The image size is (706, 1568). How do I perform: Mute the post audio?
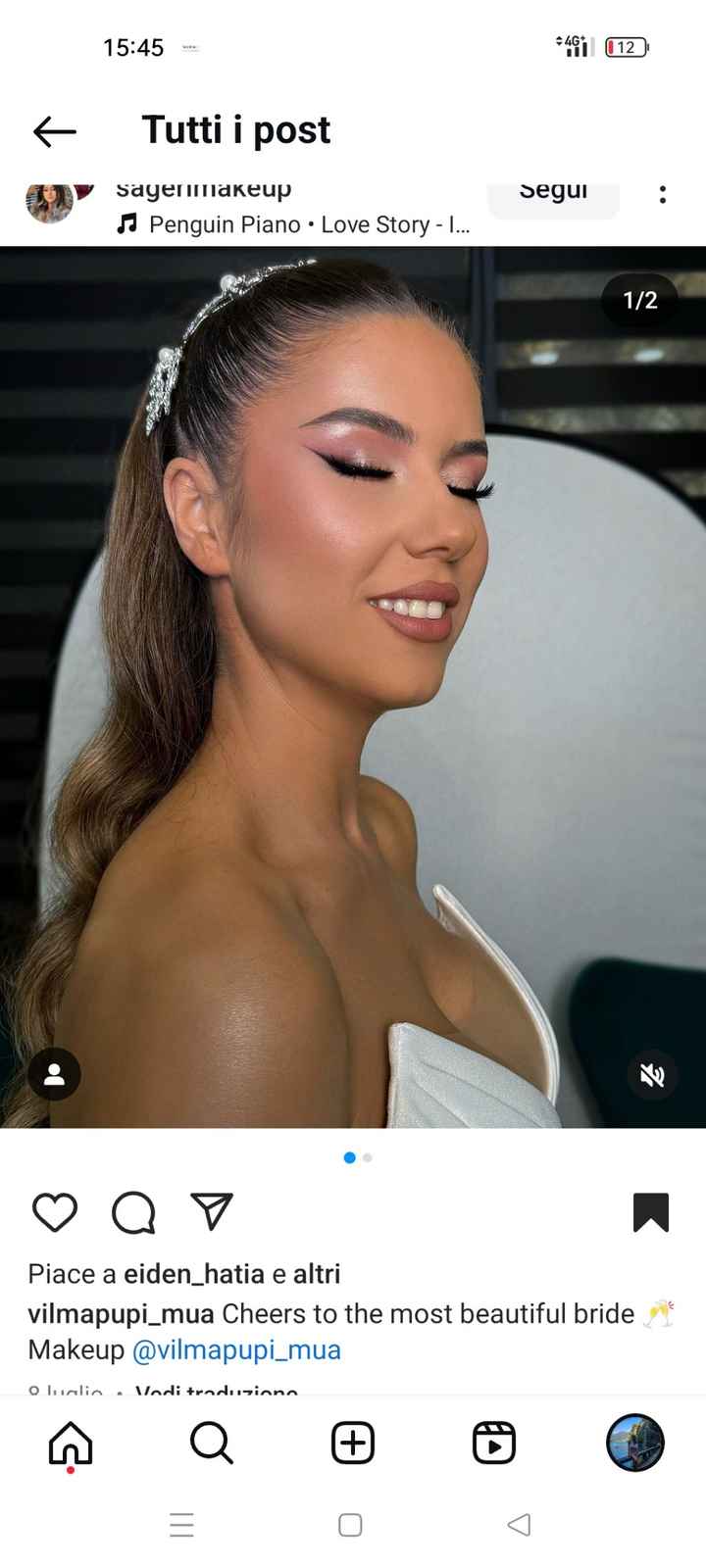[651, 1075]
